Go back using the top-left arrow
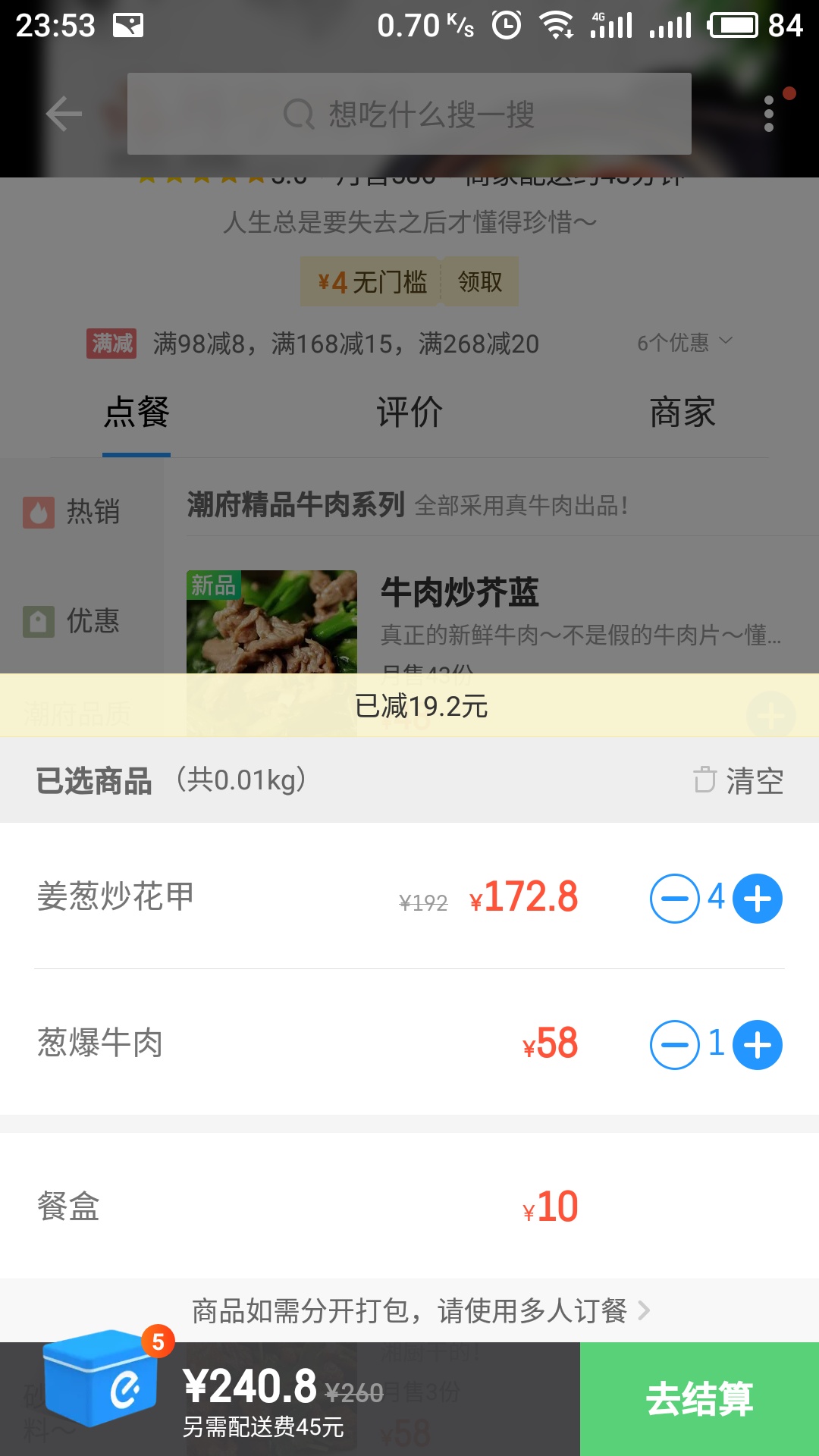Screen dimensions: 819x1456 coord(64,115)
